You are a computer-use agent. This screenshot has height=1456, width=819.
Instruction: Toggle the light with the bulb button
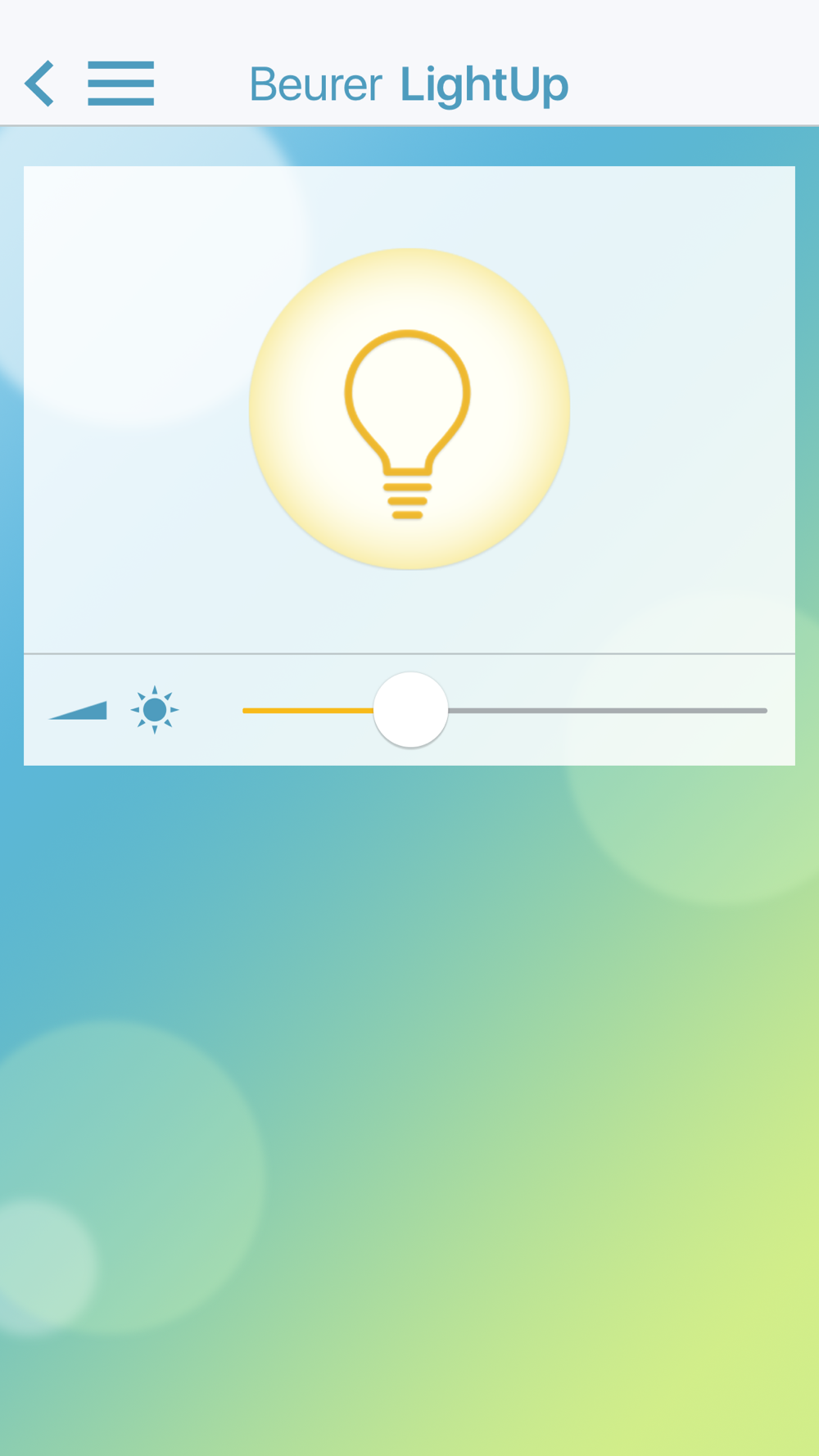[x=409, y=409]
